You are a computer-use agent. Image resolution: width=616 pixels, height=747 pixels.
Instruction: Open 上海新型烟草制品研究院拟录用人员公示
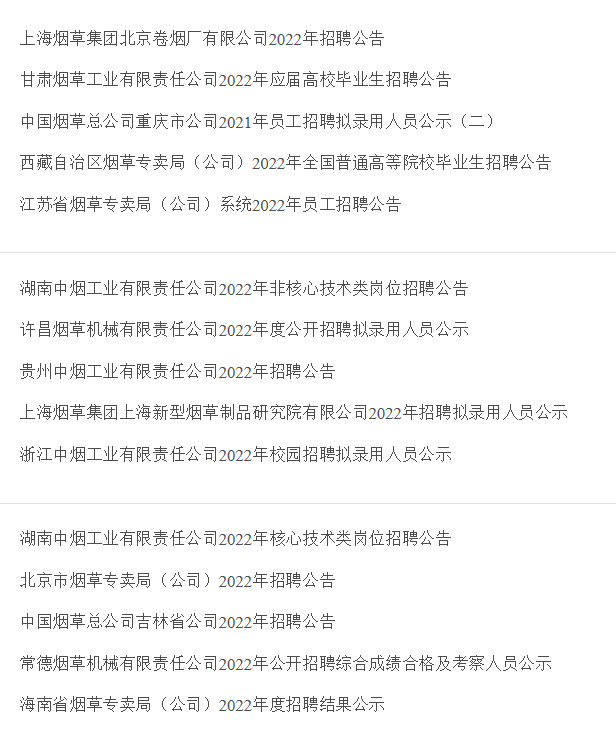[x=293, y=413]
